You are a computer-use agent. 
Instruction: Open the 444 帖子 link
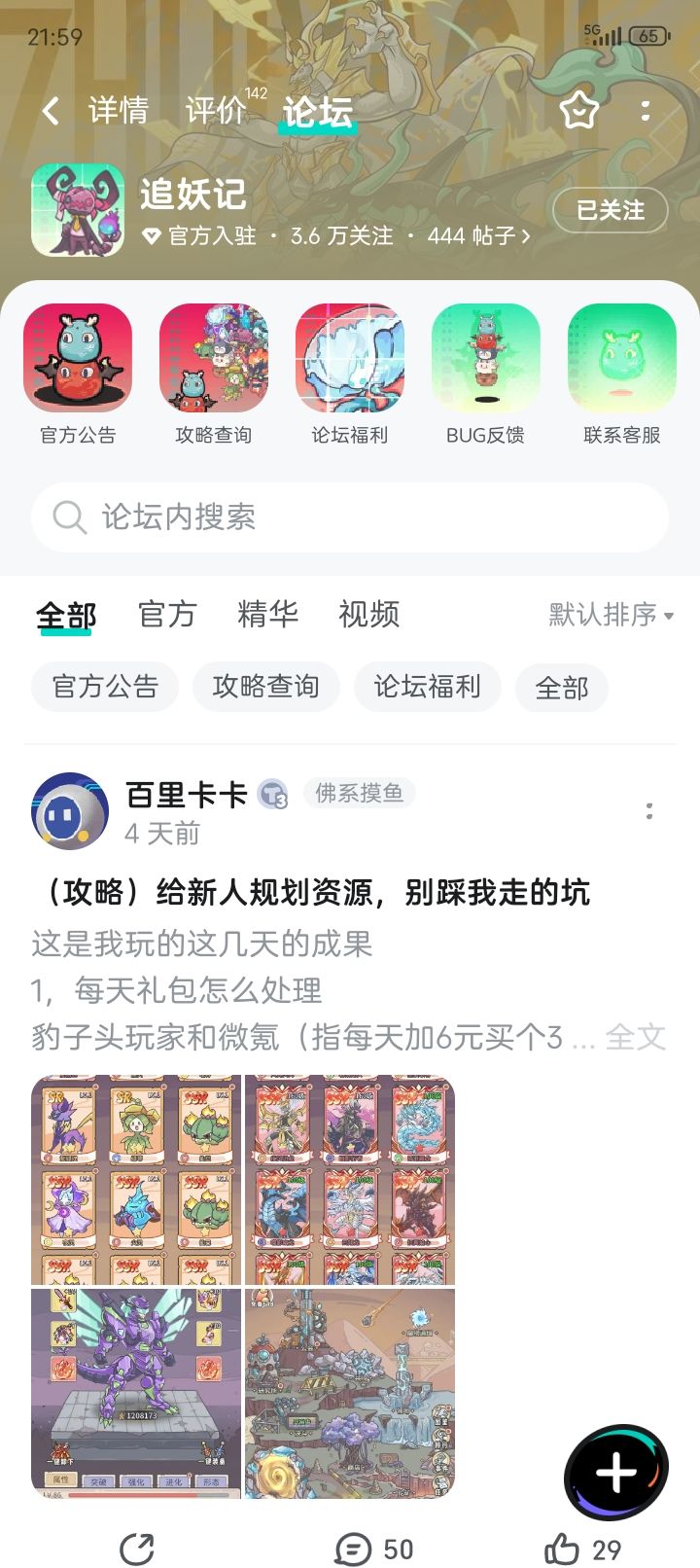[479, 236]
